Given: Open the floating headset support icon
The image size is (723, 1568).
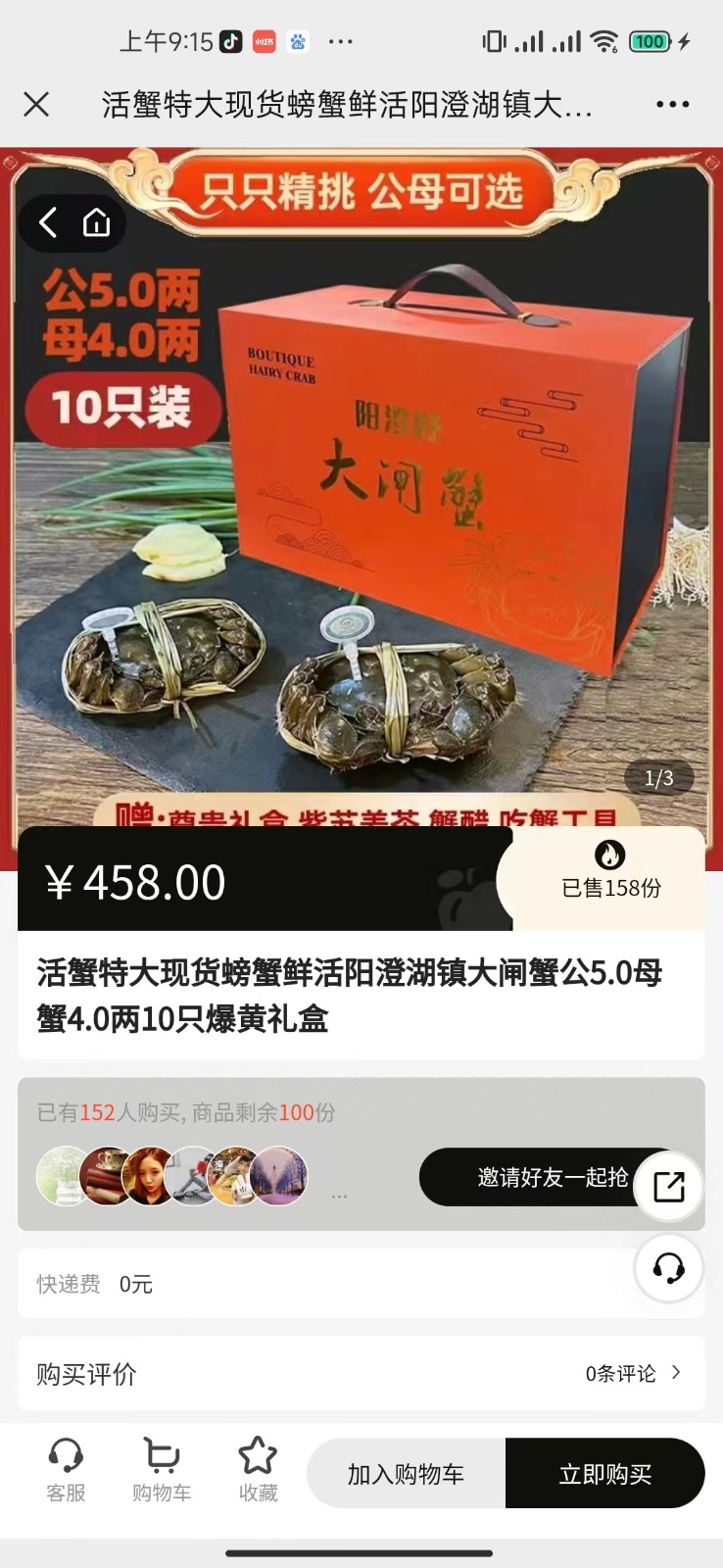Looking at the screenshot, I should (x=669, y=1268).
